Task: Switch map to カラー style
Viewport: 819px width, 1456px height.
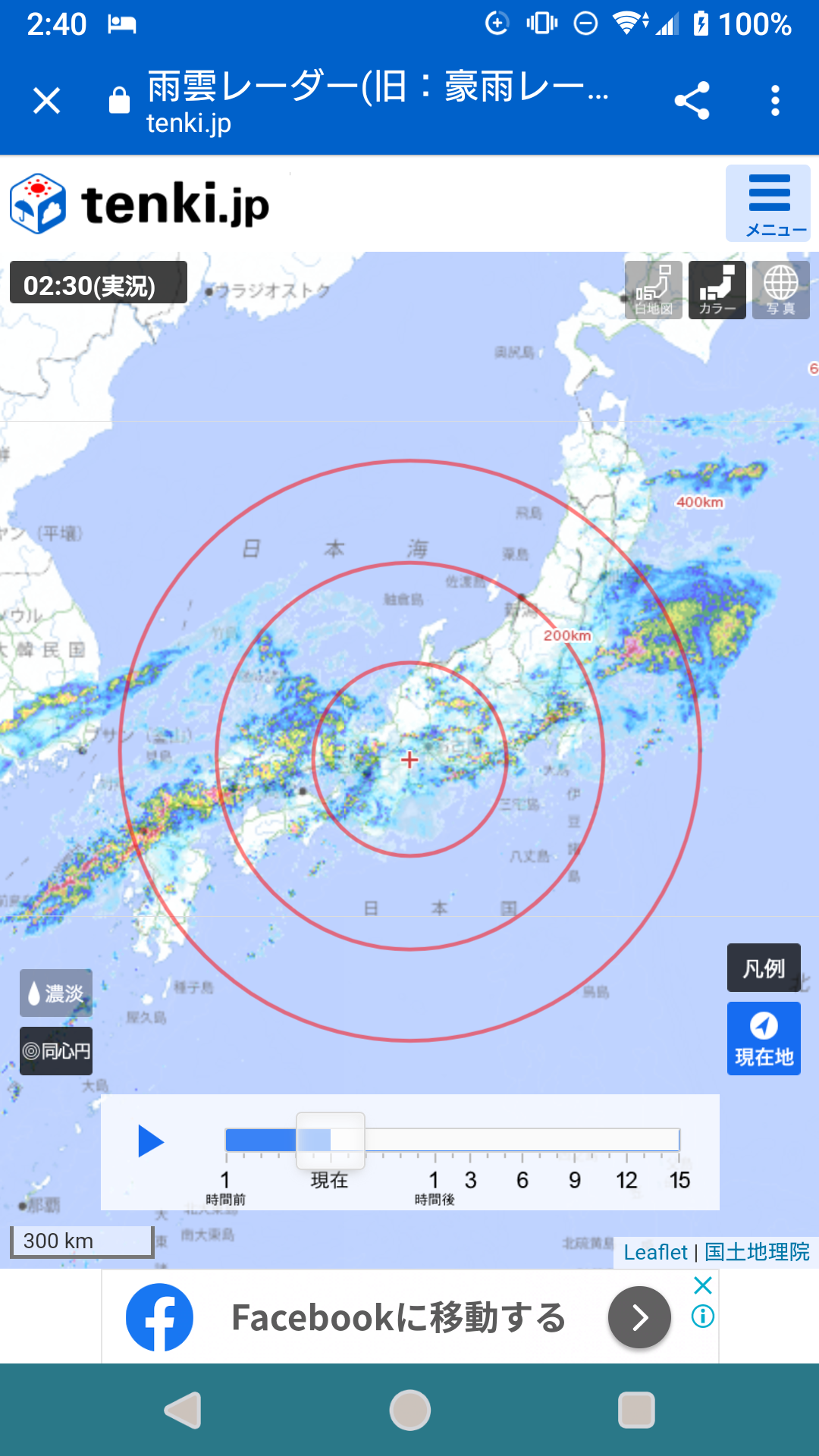Action: [717, 290]
